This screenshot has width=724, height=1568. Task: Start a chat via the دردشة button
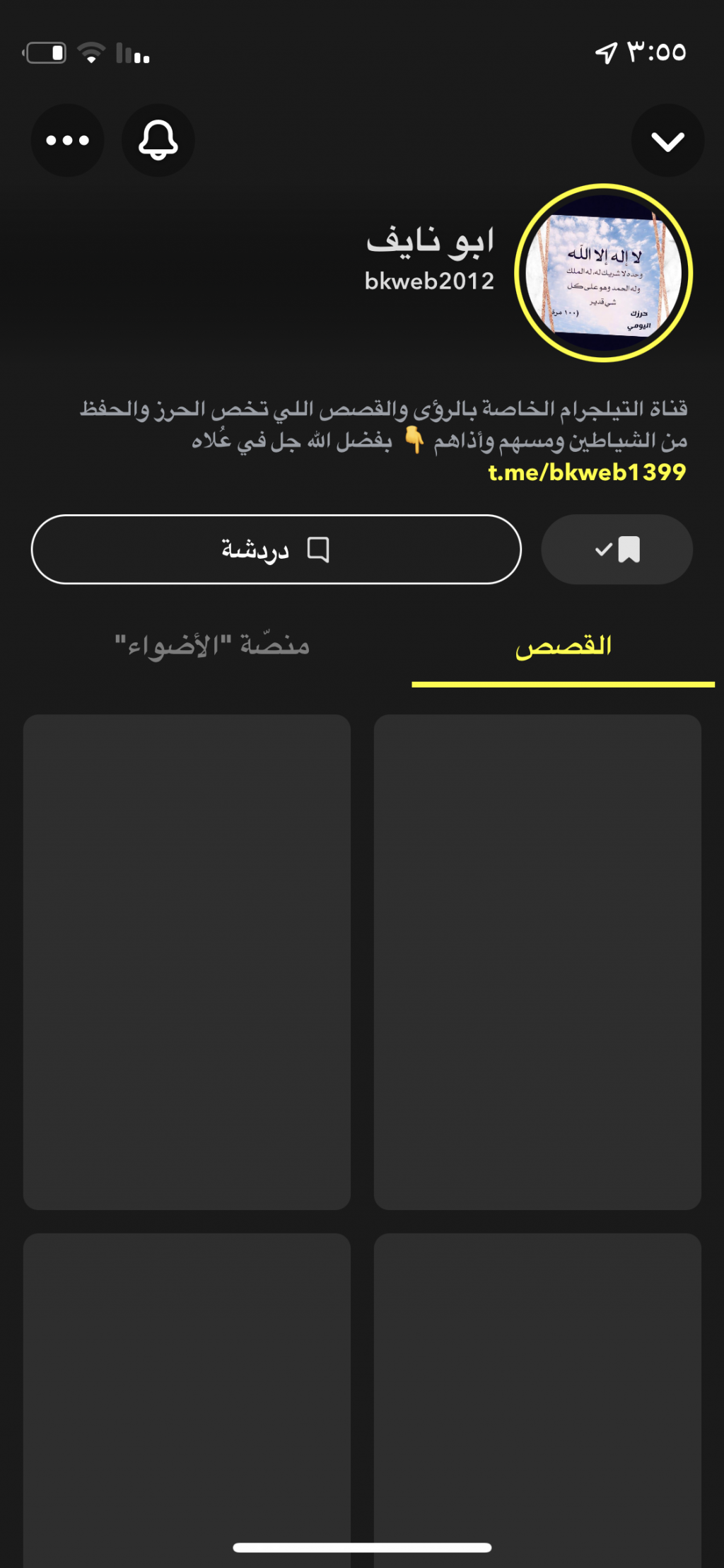click(276, 549)
